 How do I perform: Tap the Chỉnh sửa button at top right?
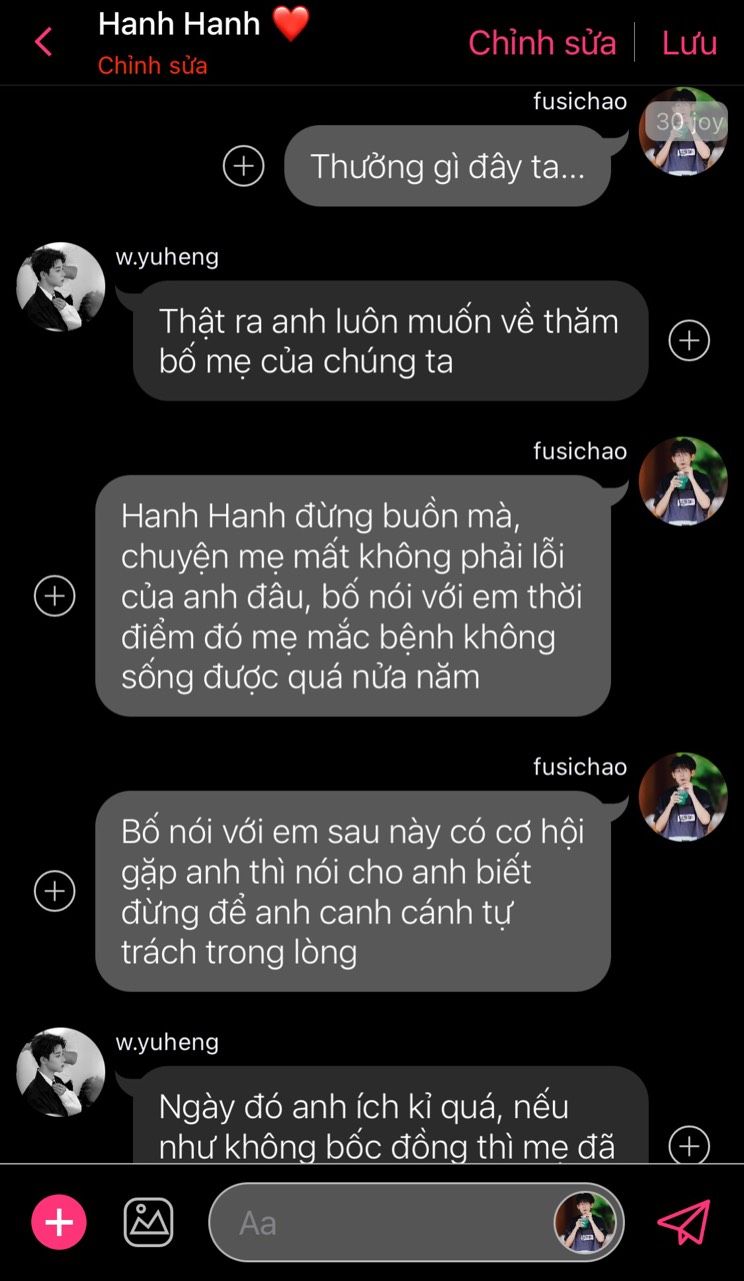point(542,43)
